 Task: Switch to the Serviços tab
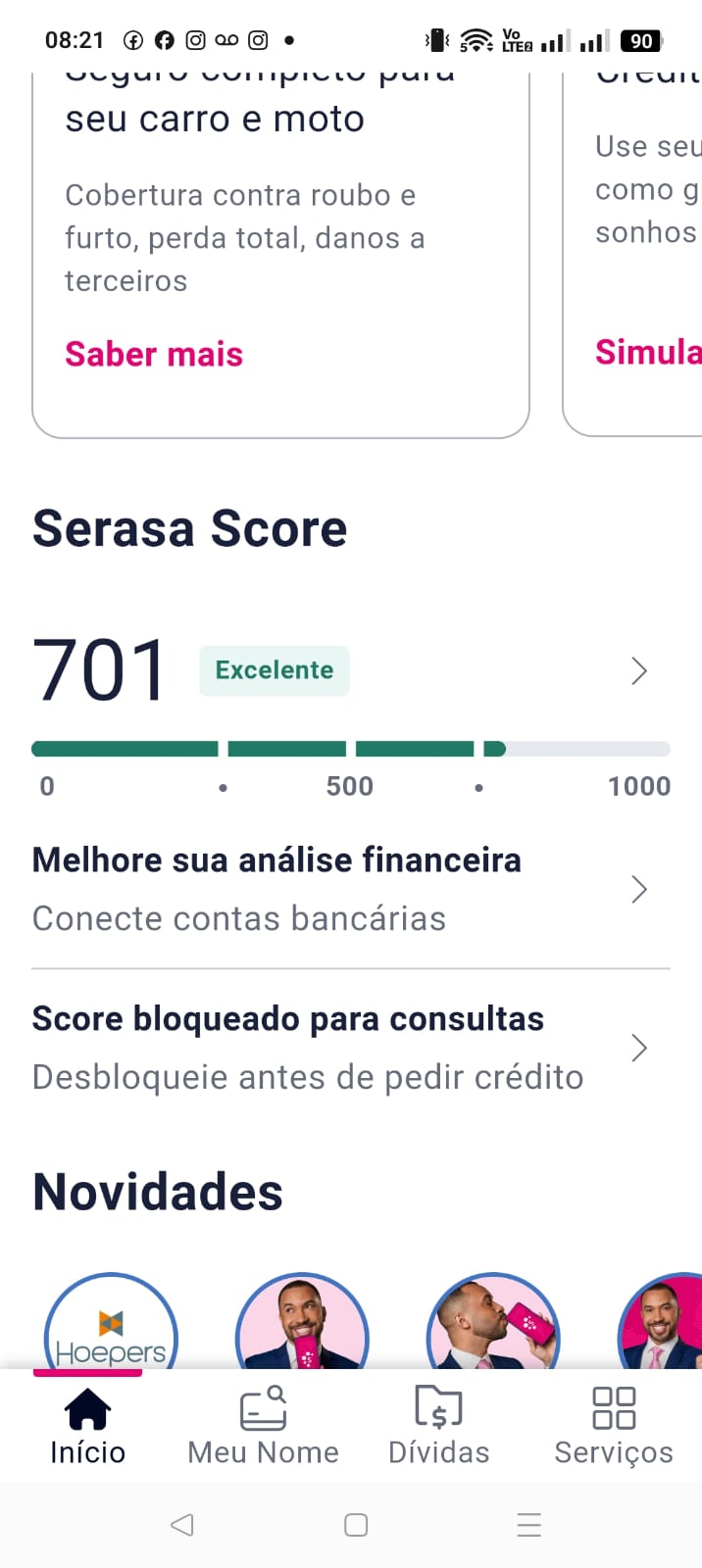coord(614,1426)
